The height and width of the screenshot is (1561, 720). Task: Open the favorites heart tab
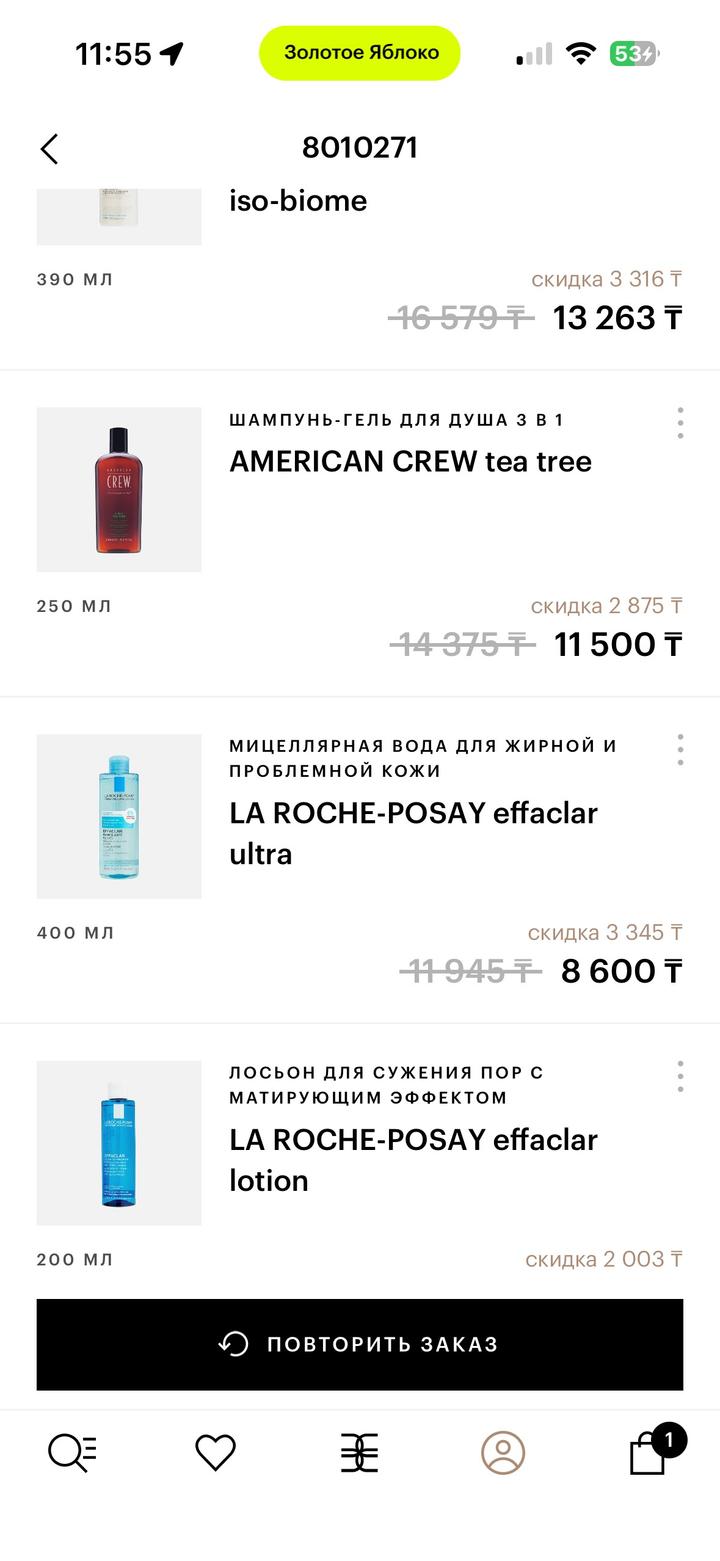click(215, 1452)
